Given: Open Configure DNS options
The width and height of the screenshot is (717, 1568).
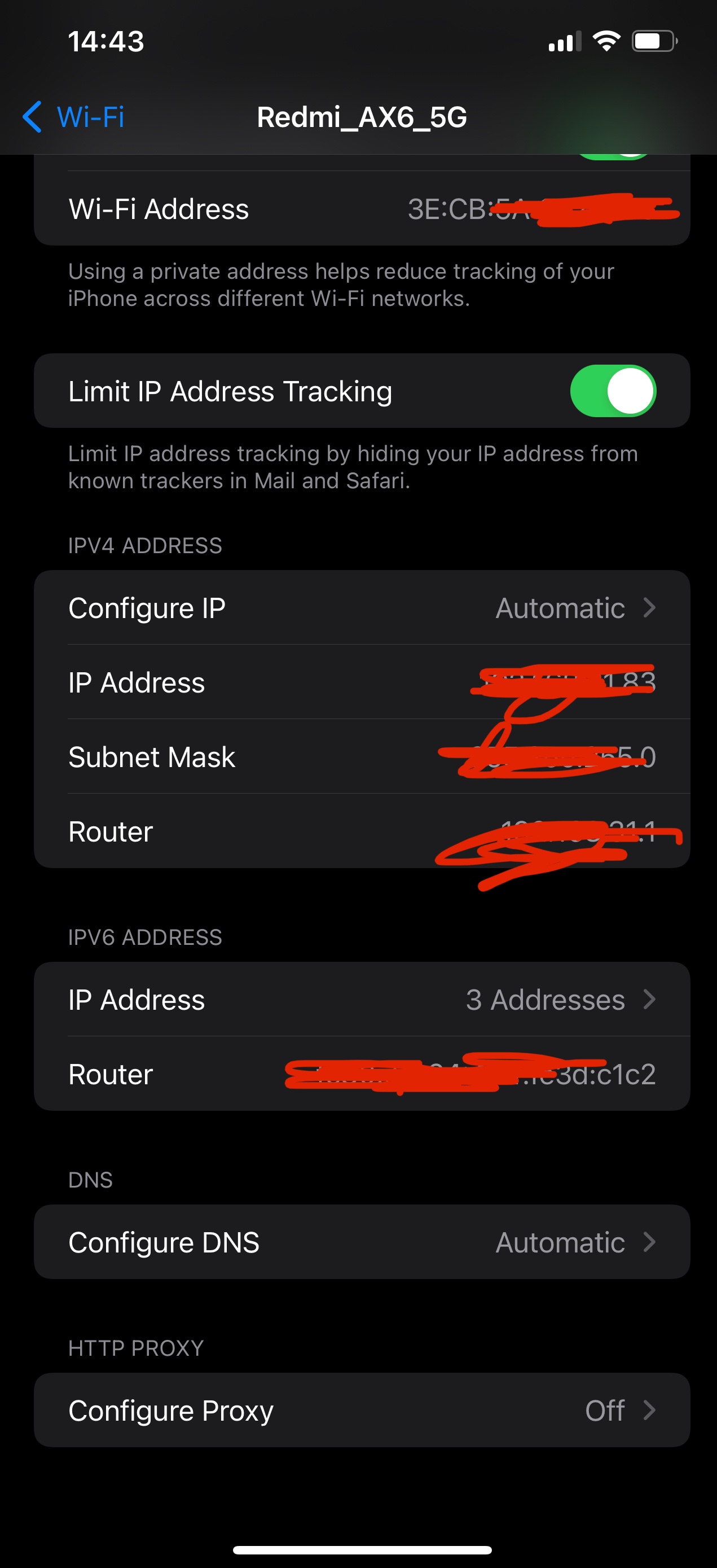Looking at the screenshot, I should pos(361,1242).
